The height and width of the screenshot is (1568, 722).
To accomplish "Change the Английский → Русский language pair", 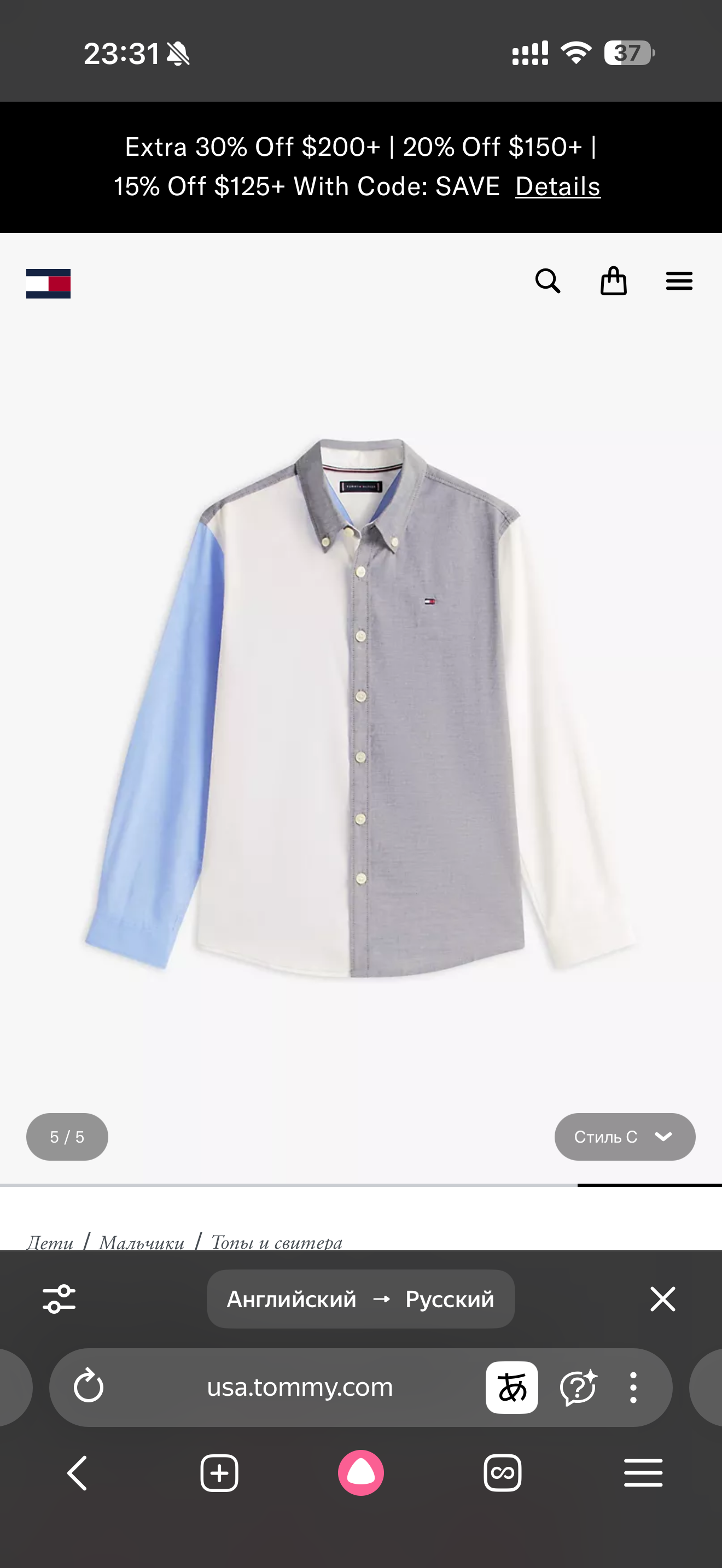I will tap(360, 1299).
